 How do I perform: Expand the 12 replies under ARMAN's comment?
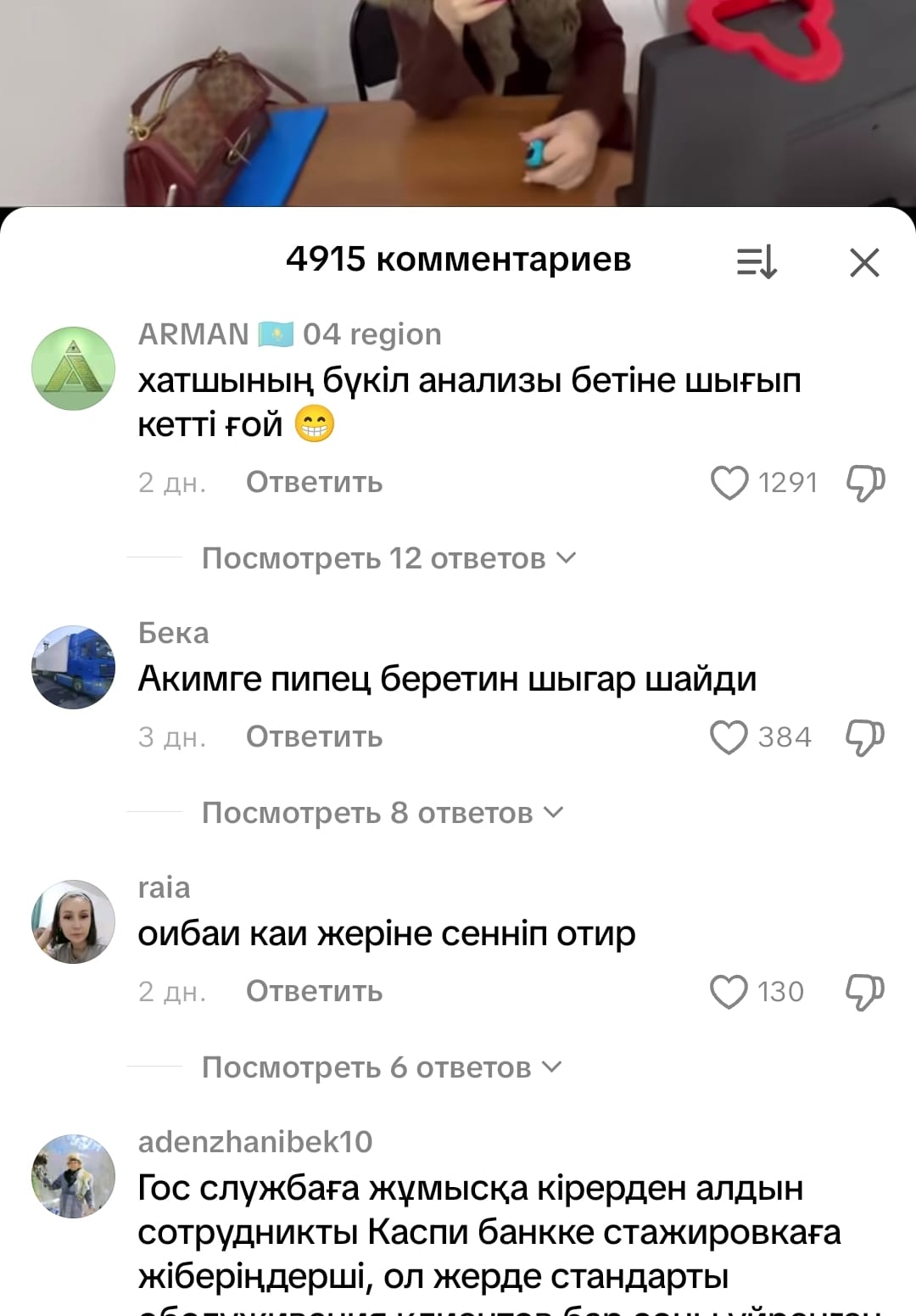click(388, 558)
